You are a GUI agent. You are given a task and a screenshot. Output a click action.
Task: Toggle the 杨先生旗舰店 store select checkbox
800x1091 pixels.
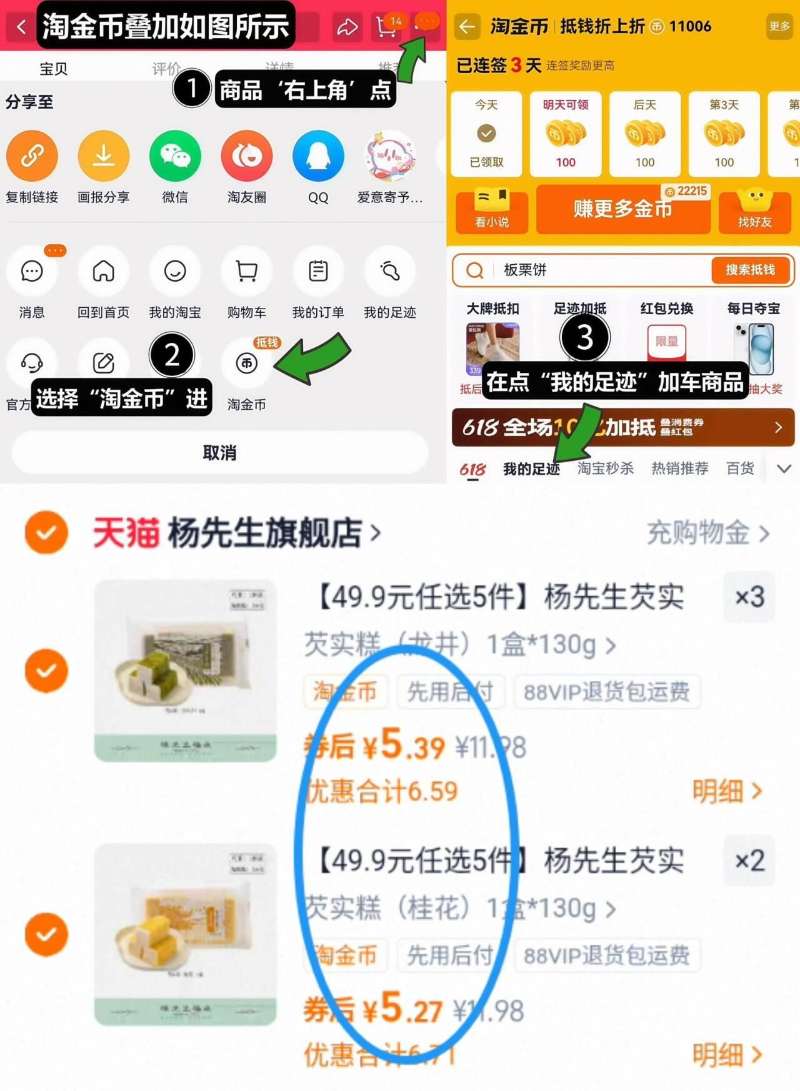[45, 534]
